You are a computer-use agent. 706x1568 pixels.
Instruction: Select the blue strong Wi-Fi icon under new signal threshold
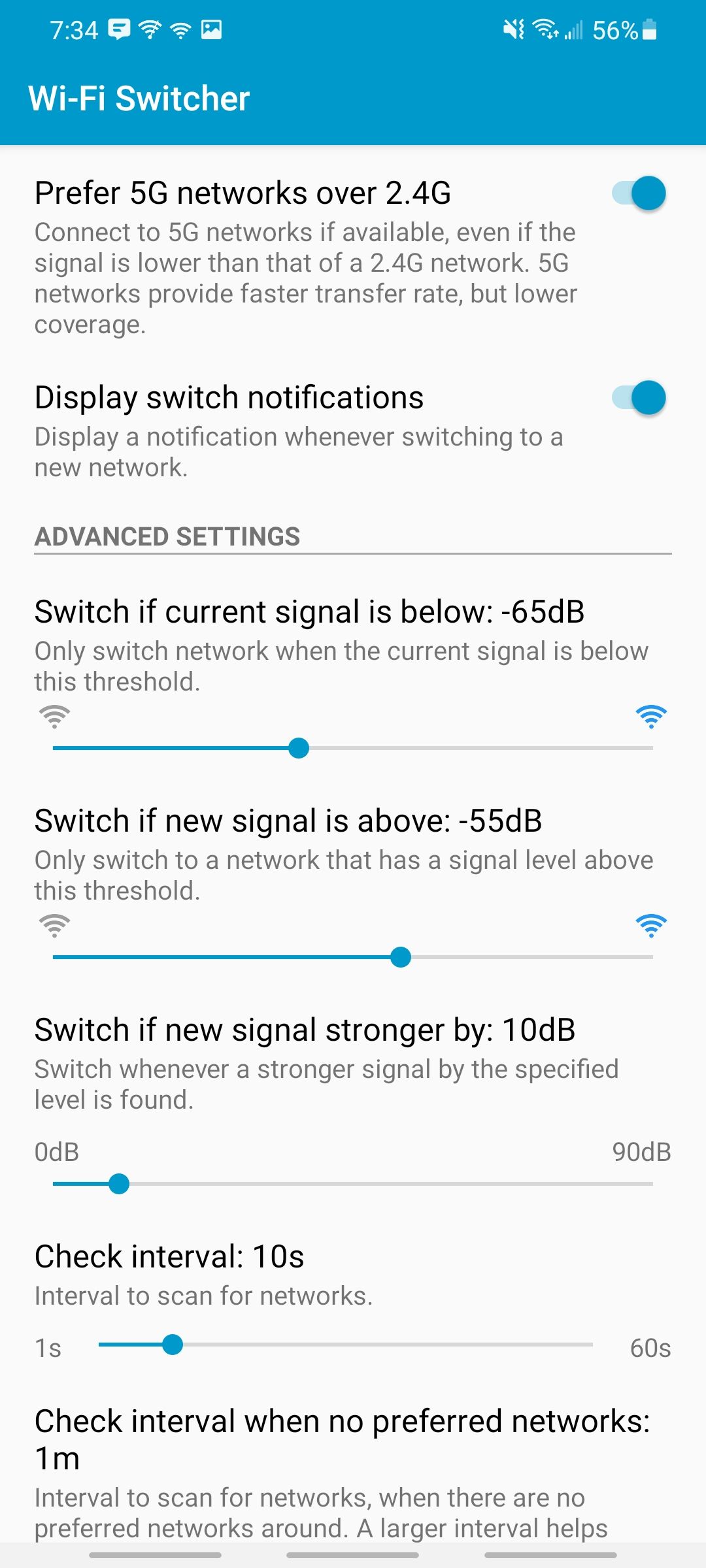(650, 926)
